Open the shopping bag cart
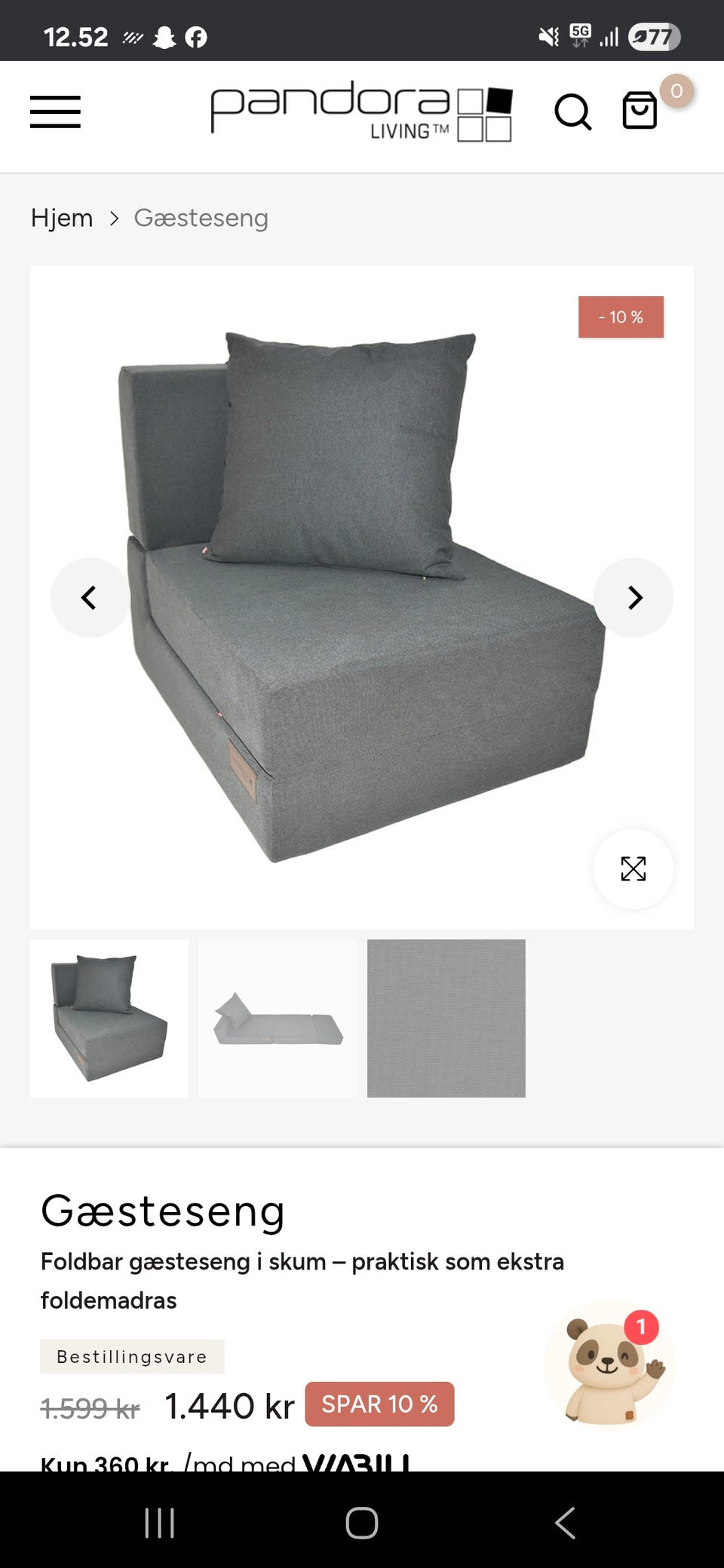724x1568 pixels. point(640,111)
